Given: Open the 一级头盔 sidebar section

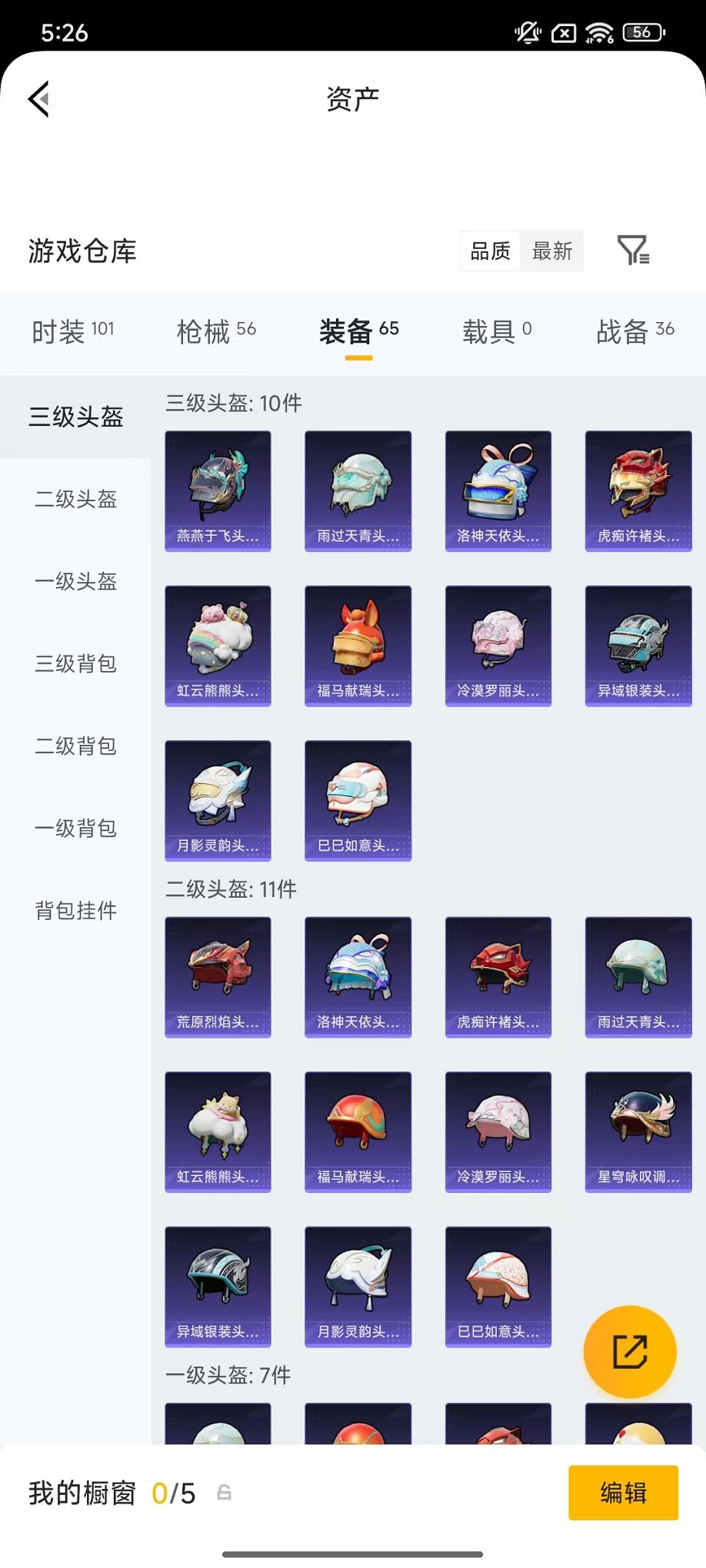Looking at the screenshot, I should (74, 582).
